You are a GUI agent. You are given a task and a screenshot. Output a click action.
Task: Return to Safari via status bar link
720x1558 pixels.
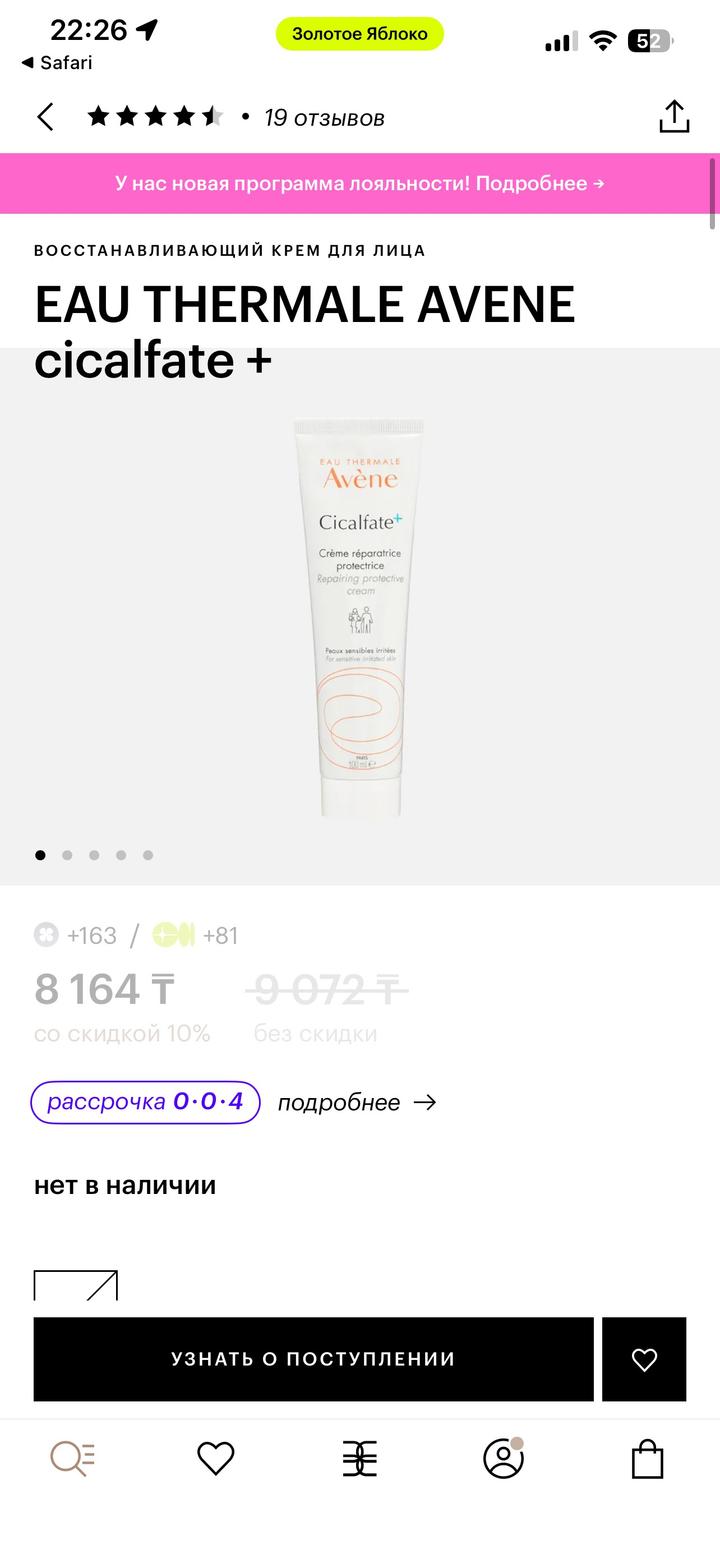pos(57,63)
